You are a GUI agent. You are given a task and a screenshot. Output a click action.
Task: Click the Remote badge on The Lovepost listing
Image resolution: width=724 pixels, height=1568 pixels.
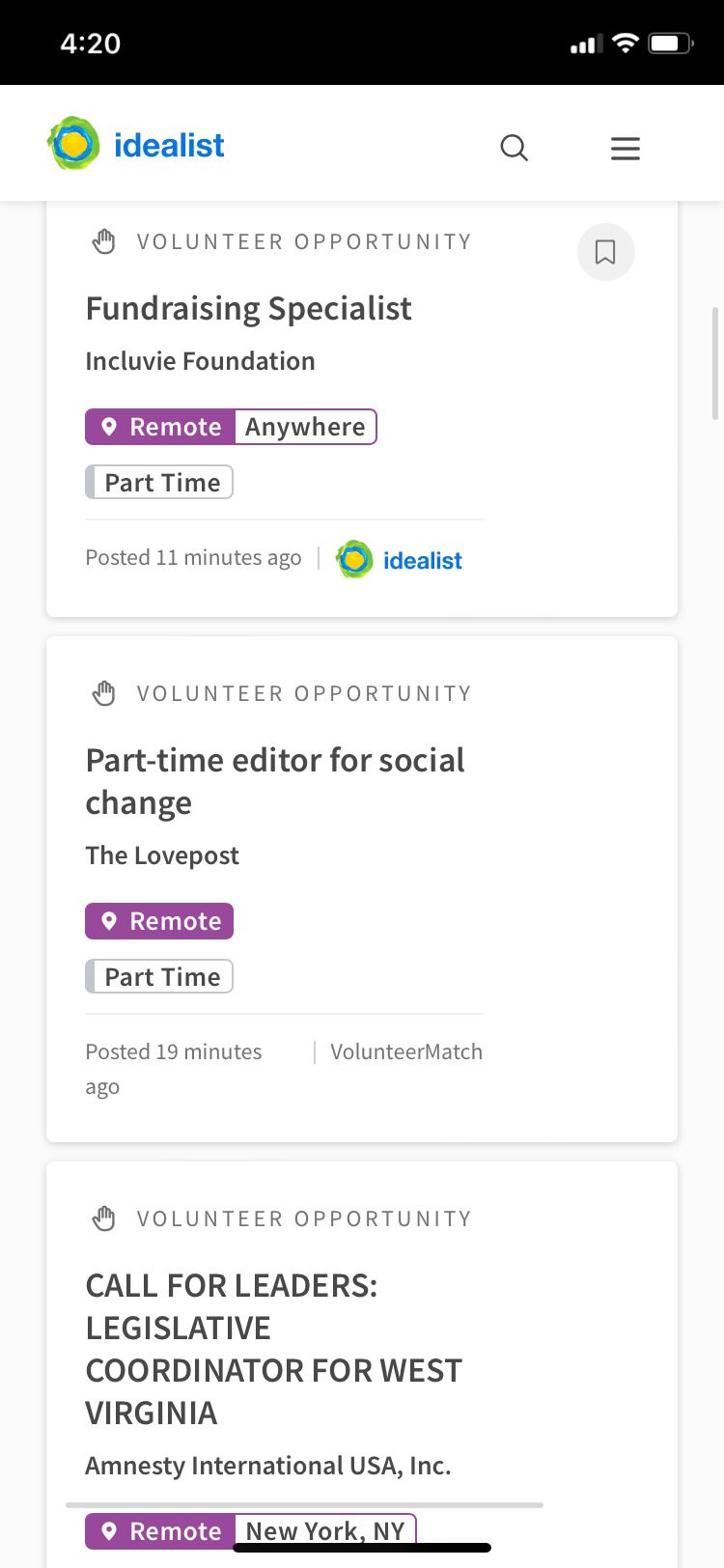tap(159, 920)
